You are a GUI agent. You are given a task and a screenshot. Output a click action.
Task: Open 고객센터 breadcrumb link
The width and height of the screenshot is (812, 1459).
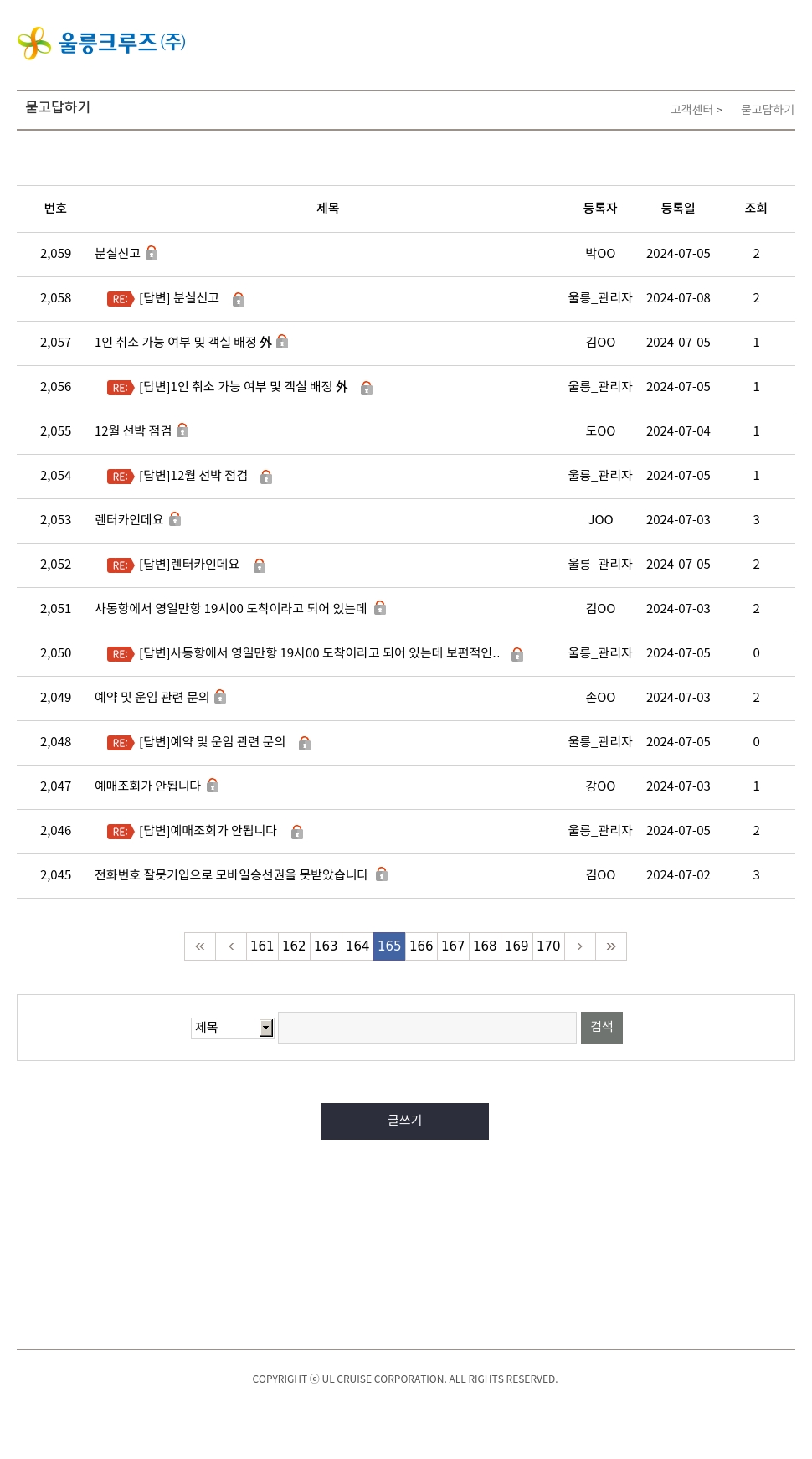[x=691, y=110]
